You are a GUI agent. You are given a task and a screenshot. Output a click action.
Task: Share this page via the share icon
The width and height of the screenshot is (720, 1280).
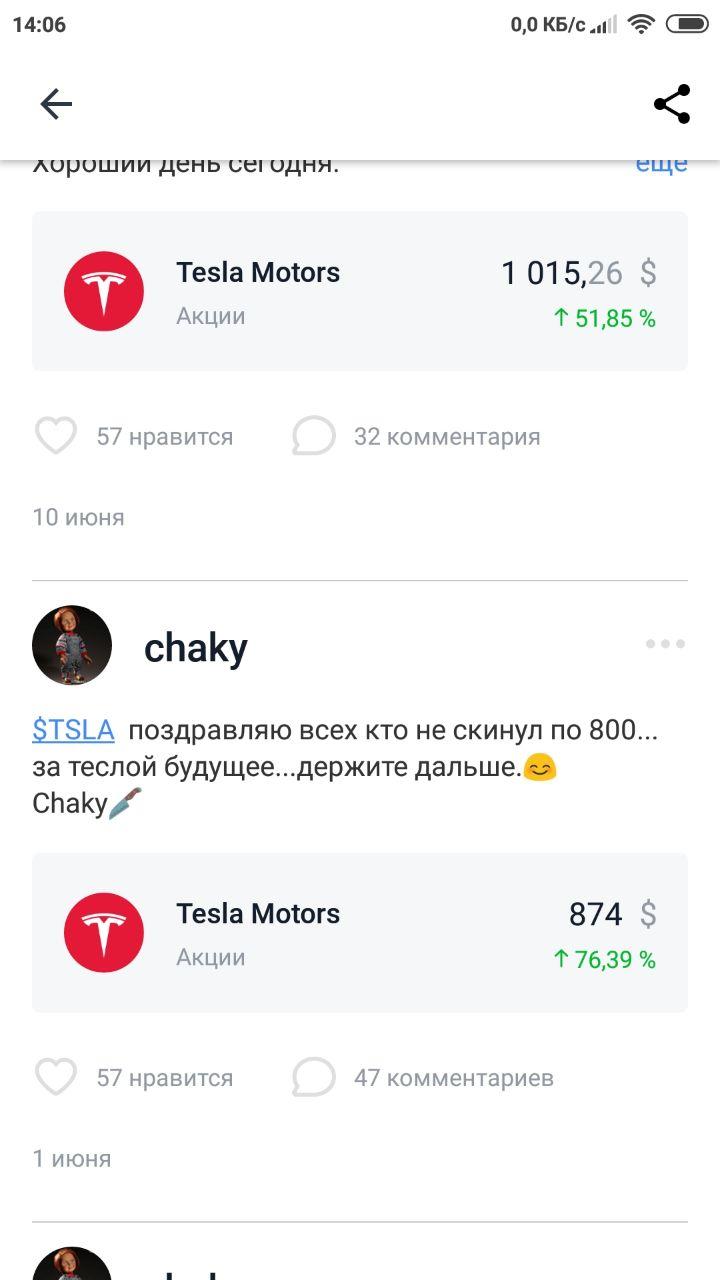pyautogui.click(x=672, y=104)
